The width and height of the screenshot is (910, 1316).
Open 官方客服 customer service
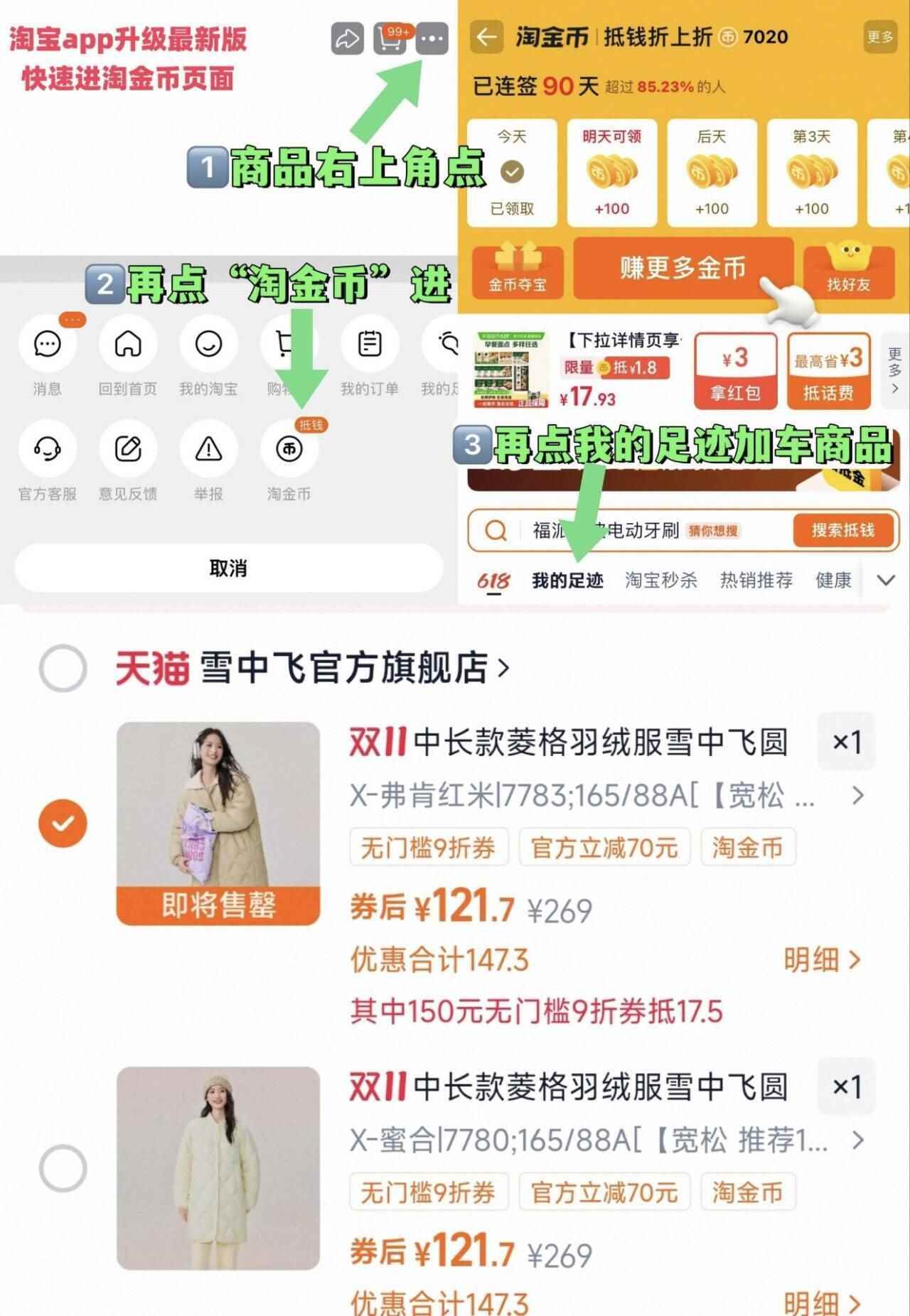(47, 449)
